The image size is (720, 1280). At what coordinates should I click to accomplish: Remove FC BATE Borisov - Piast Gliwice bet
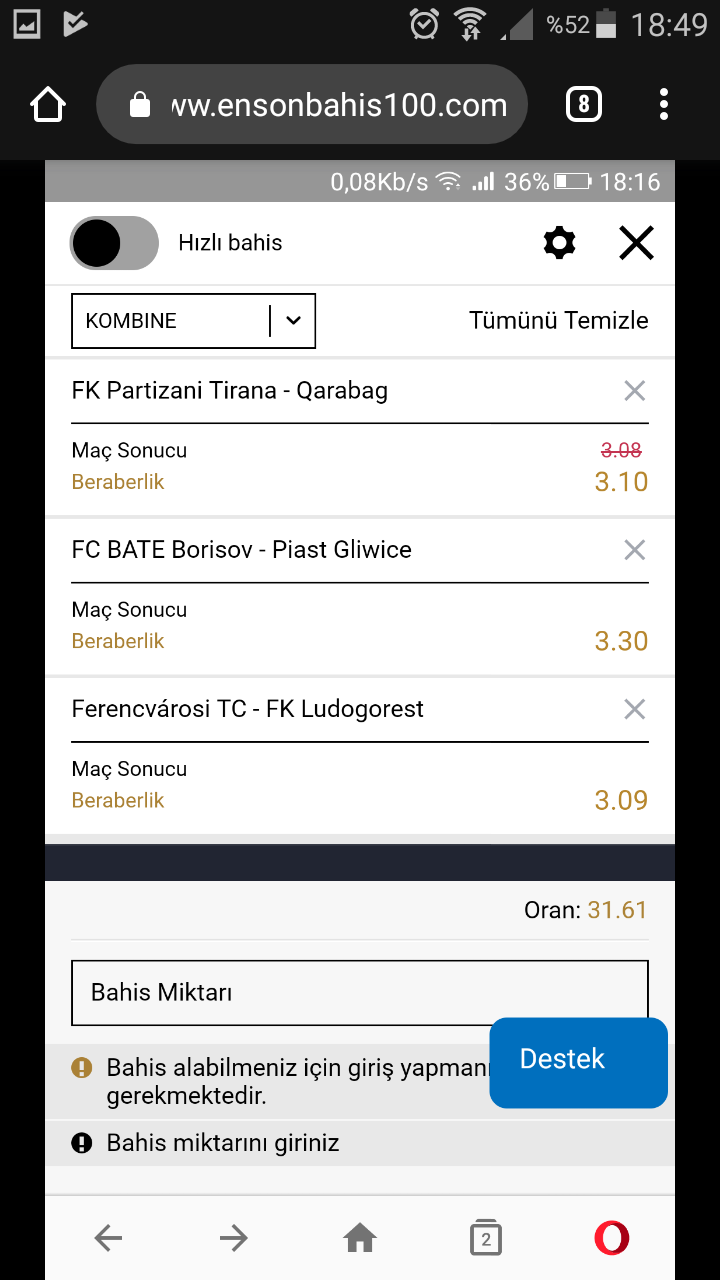point(634,550)
